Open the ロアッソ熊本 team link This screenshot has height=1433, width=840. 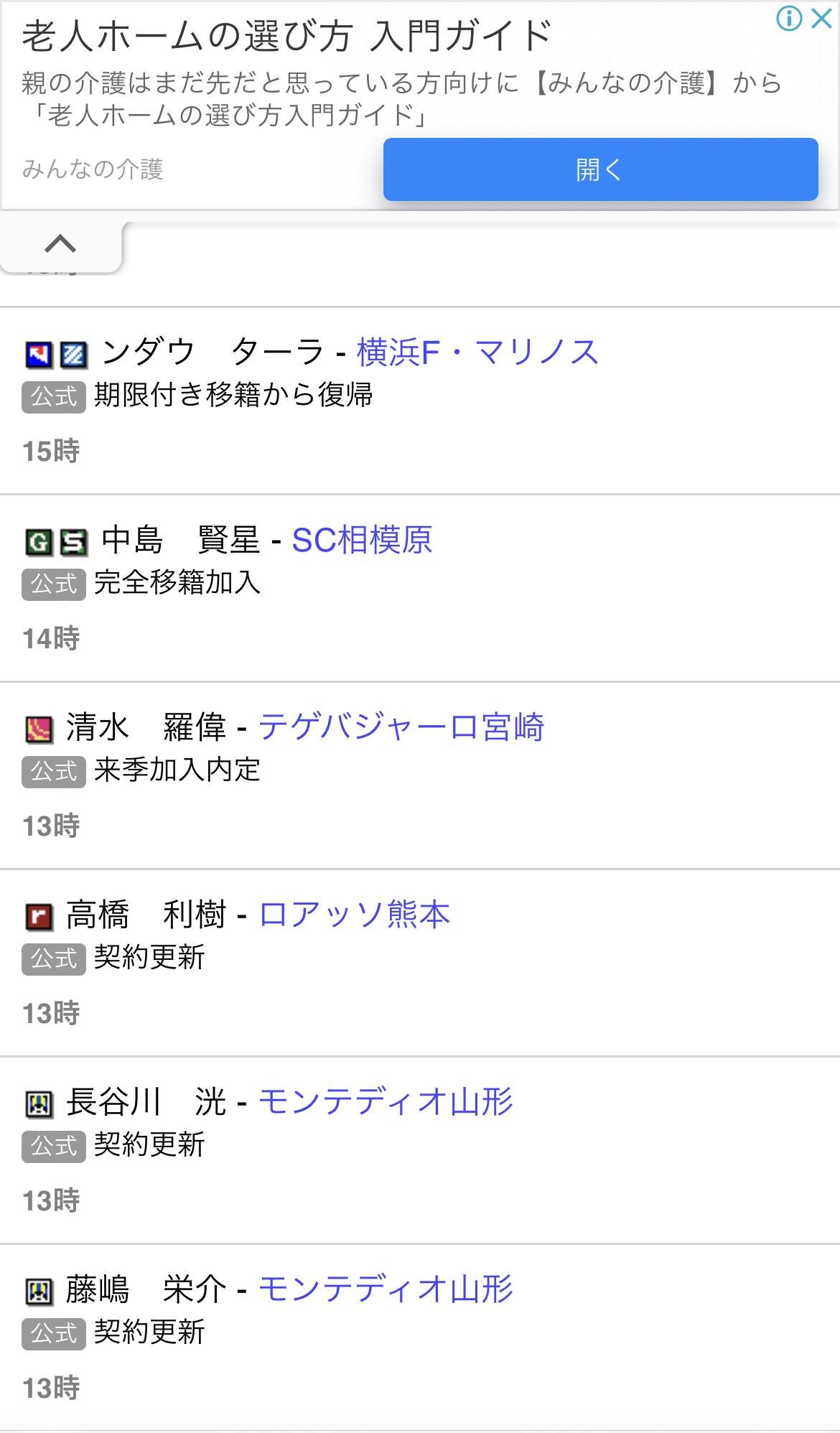[x=354, y=914]
